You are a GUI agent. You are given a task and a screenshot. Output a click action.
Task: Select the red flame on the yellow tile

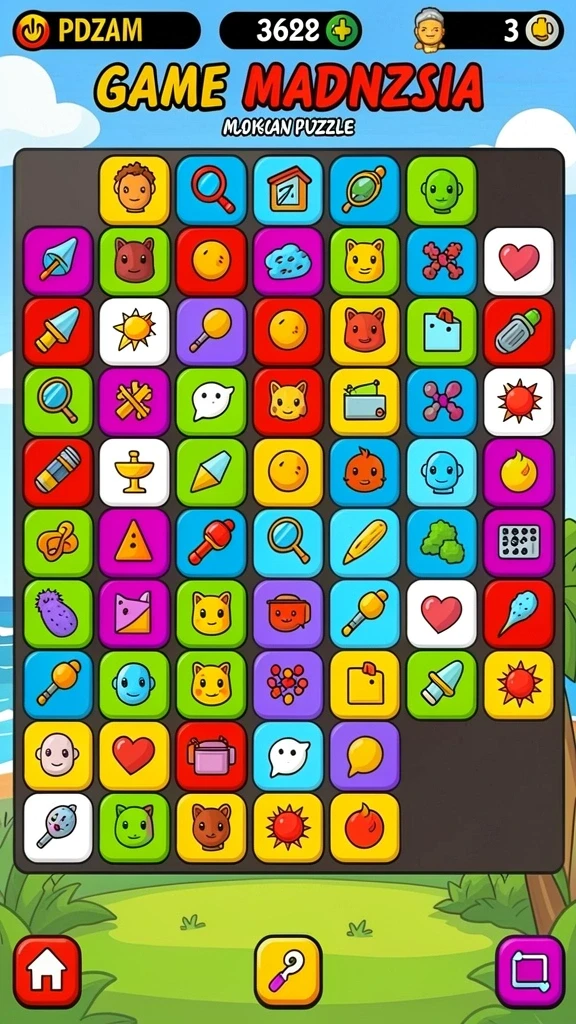364,827
